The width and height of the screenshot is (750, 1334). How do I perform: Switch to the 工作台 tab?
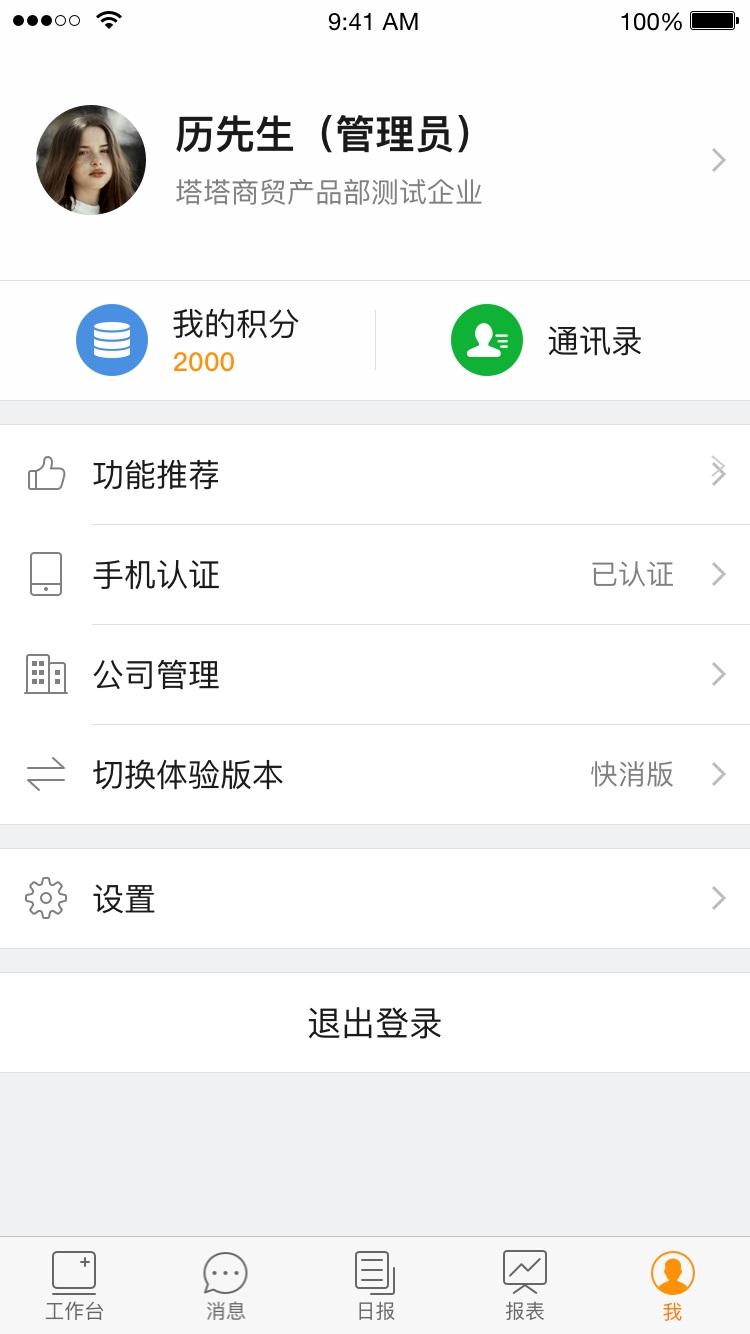point(74,1285)
